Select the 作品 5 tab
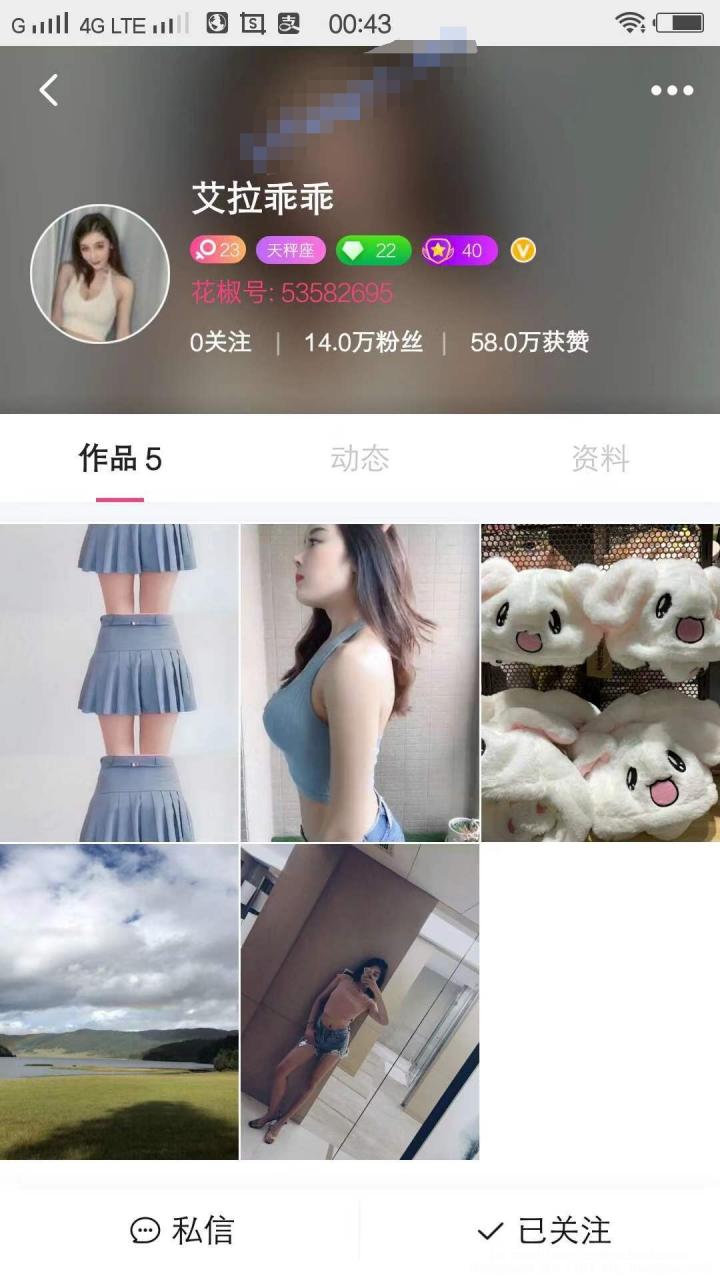Image resolution: width=720 pixels, height=1280 pixels. tap(120, 460)
